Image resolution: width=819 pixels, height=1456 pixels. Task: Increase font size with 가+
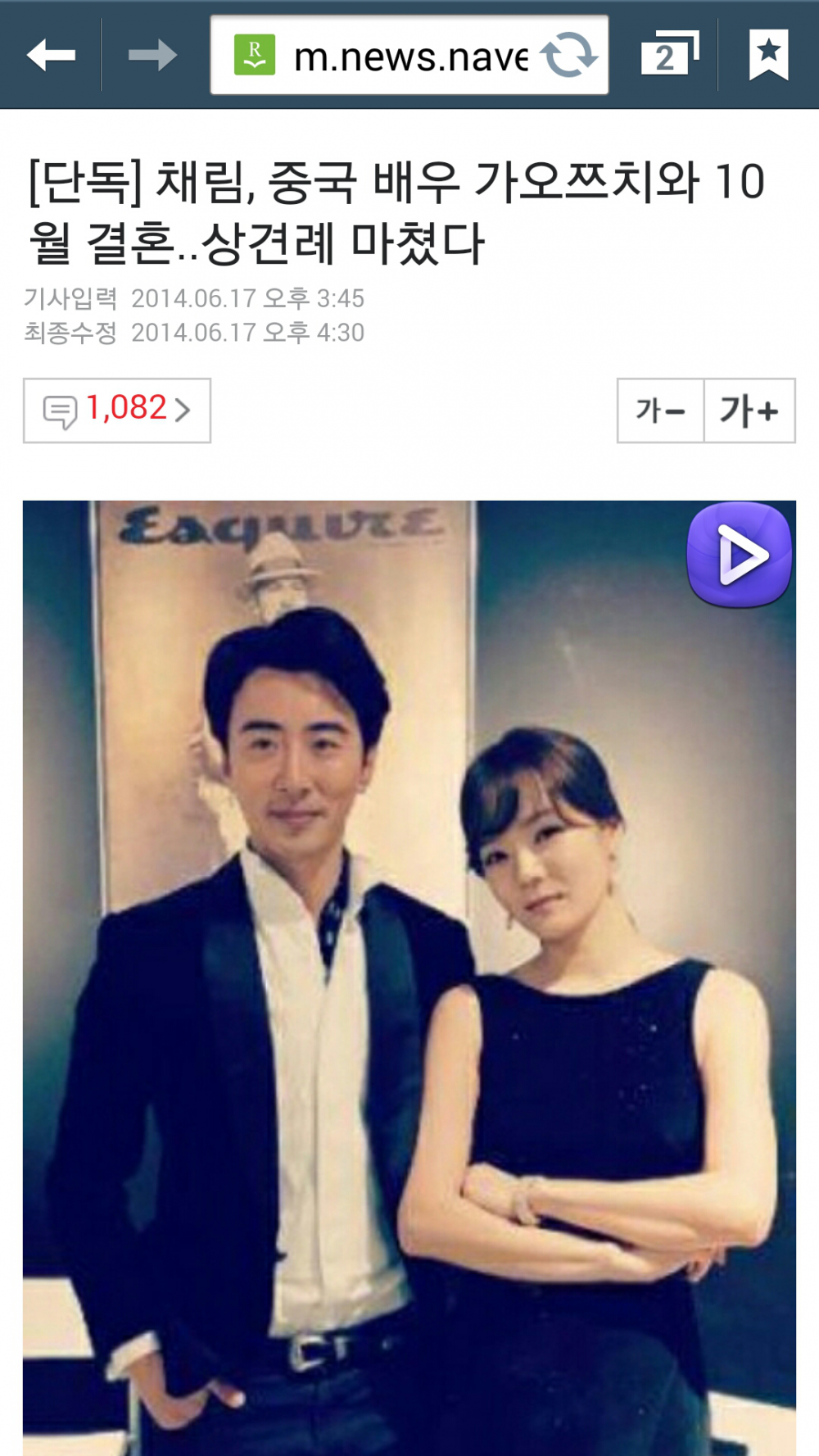coord(749,410)
